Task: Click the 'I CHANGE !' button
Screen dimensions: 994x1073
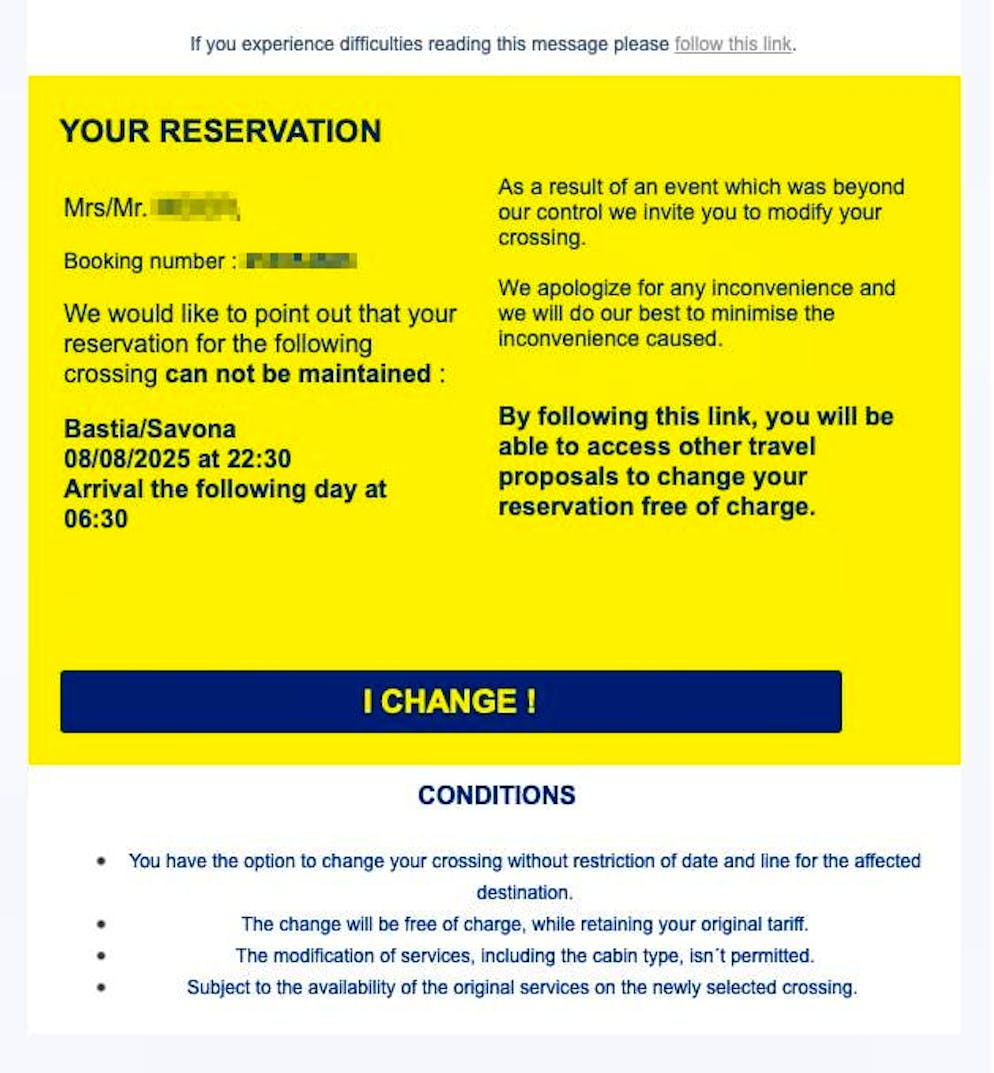Action: pos(450,701)
